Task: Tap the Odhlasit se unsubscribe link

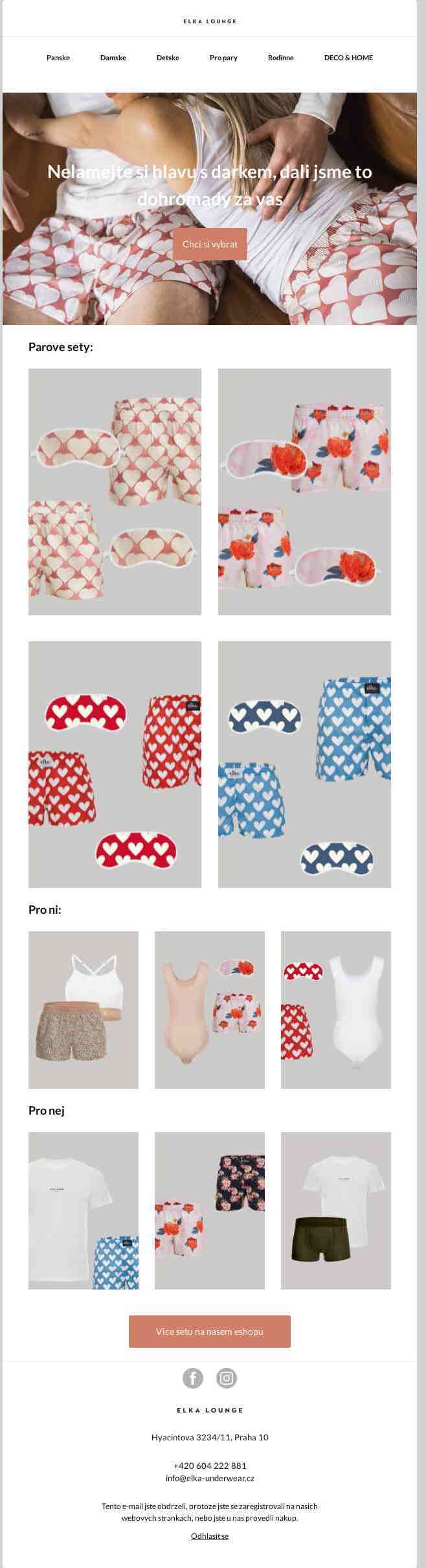Action: point(210,1536)
